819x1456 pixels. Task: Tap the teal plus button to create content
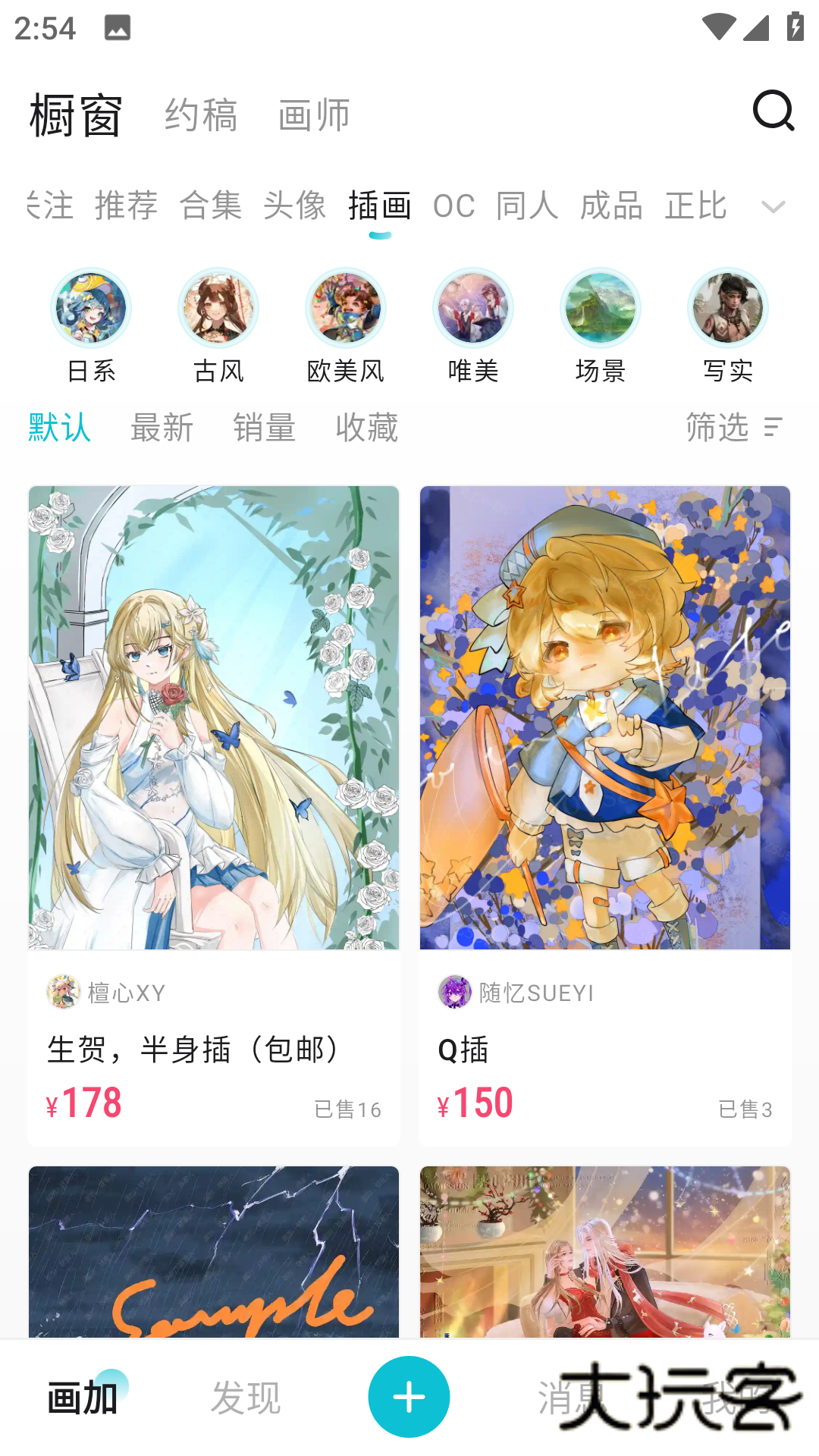(409, 1395)
